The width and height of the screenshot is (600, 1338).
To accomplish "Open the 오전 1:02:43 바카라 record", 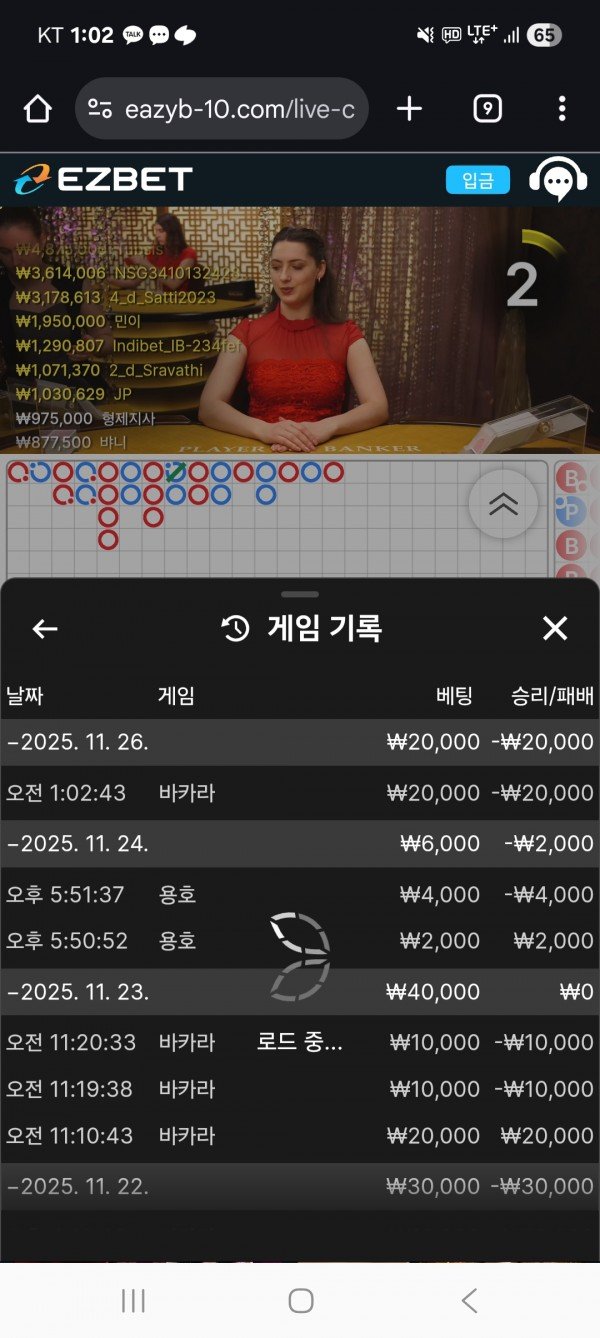I will [x=300, y=793].
